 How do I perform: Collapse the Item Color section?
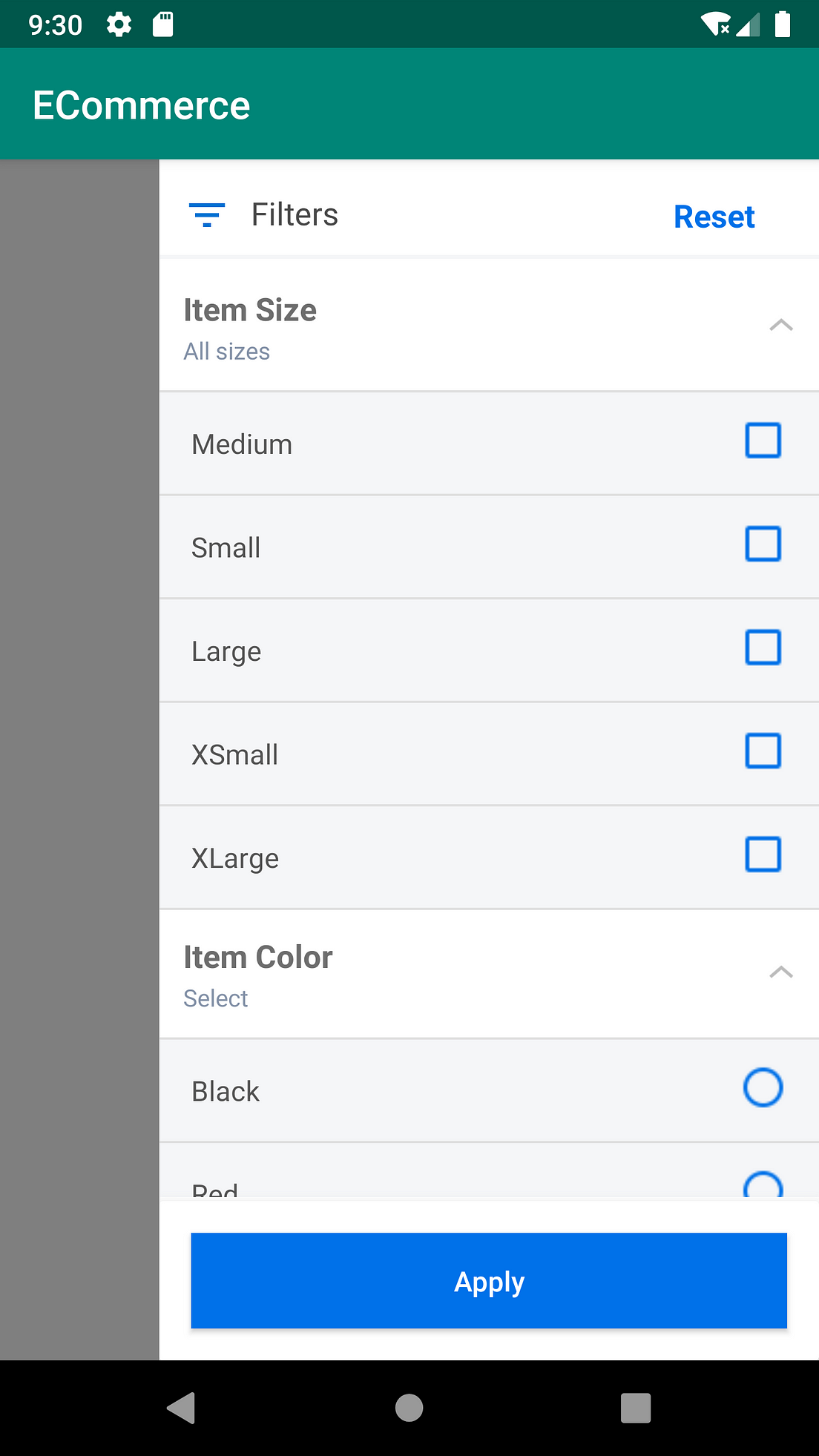coord(781,972)
